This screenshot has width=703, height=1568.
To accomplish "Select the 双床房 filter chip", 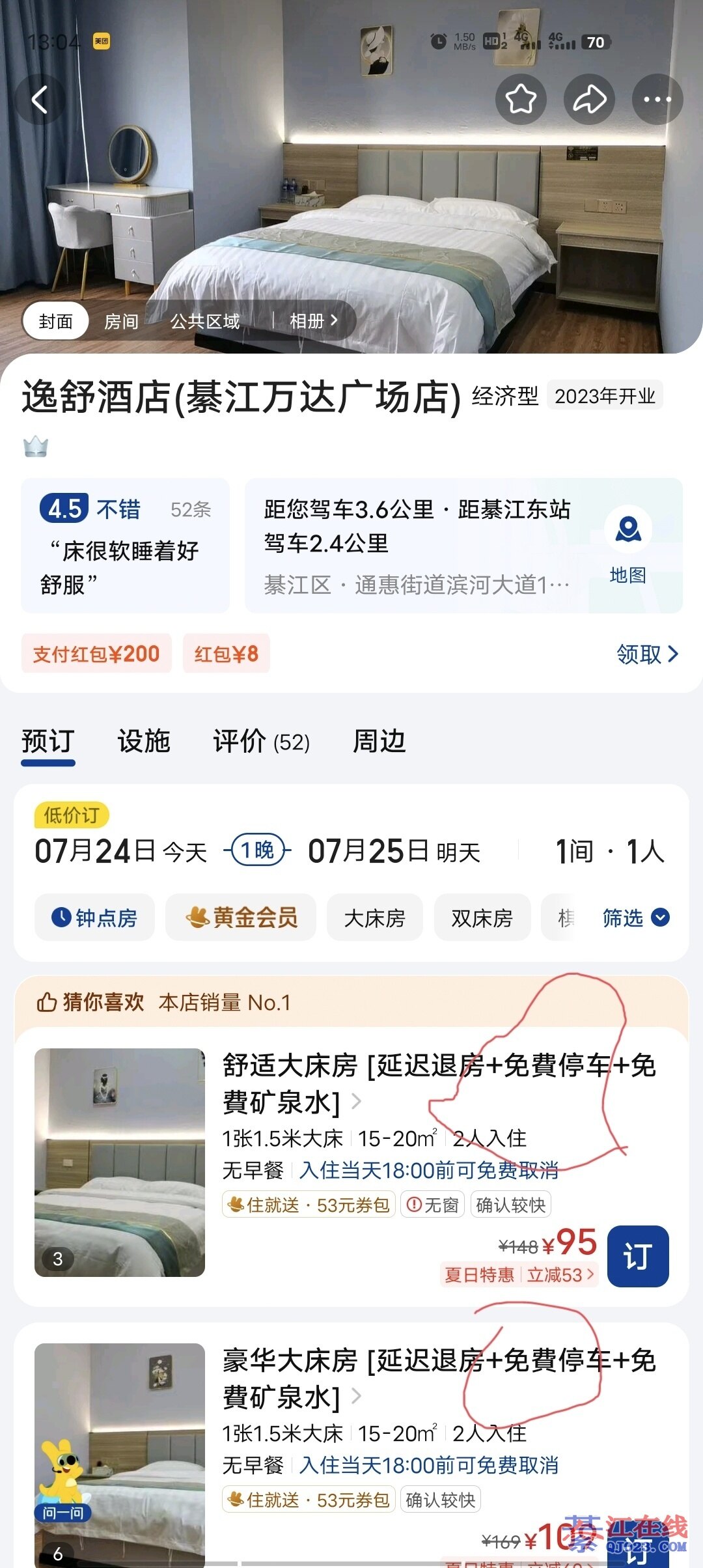I will pyautogui.click(x=482, y=917).
